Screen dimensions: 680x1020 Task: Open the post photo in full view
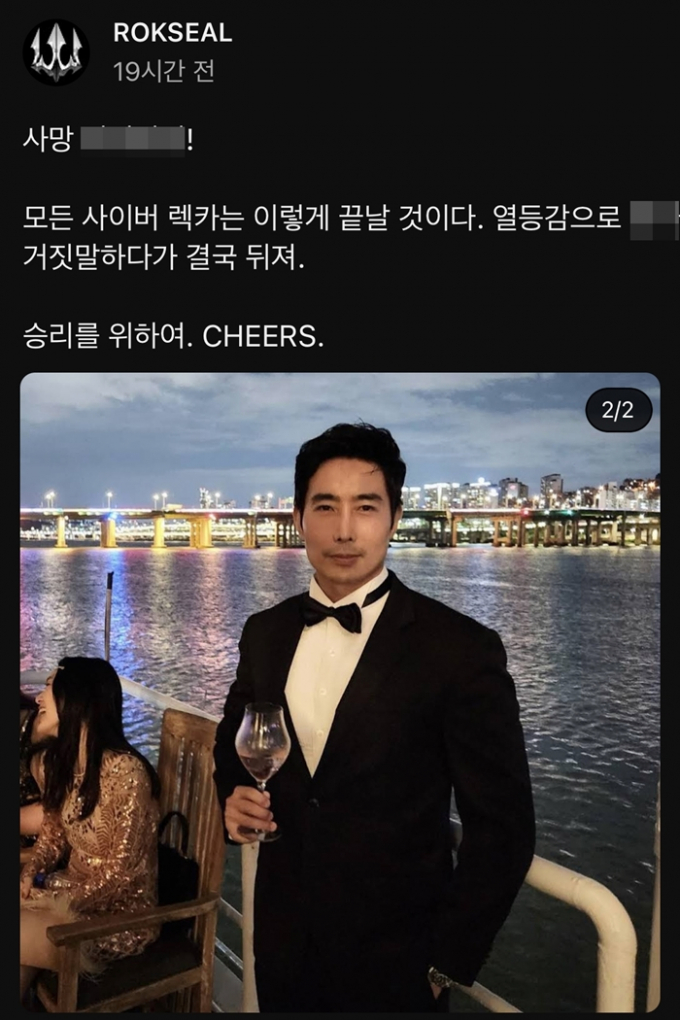pos(340,692)
